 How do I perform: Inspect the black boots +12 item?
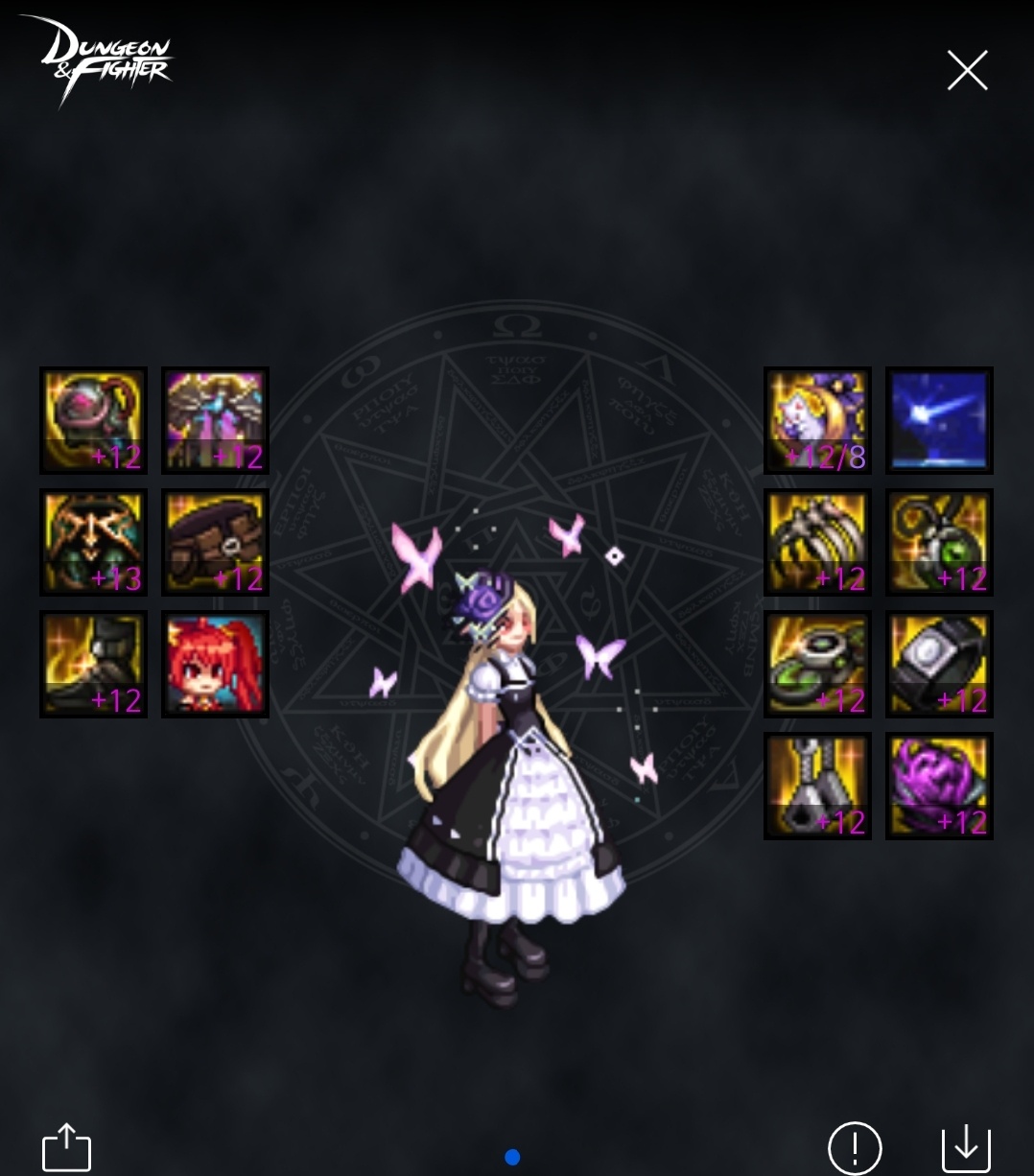93,664
